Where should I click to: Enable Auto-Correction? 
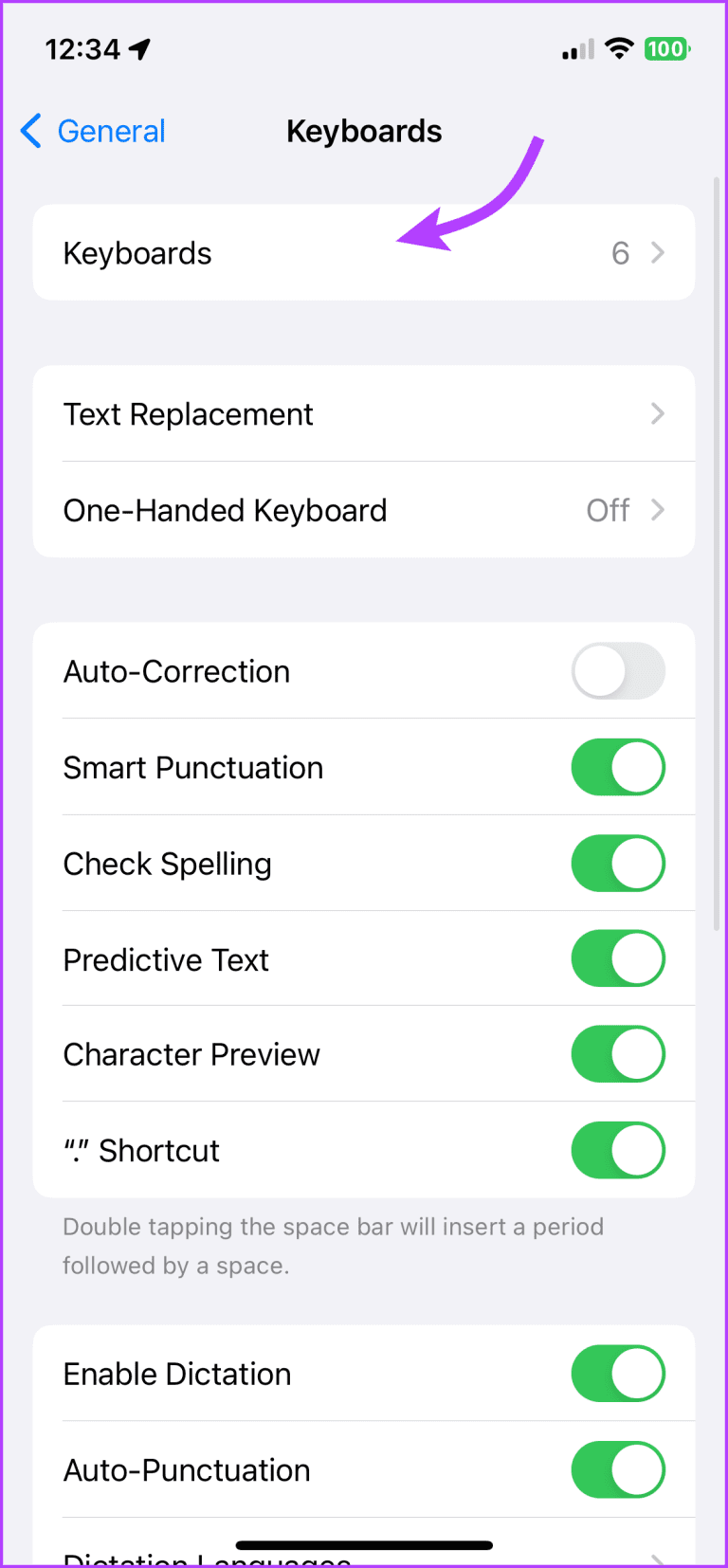point(618,671)
